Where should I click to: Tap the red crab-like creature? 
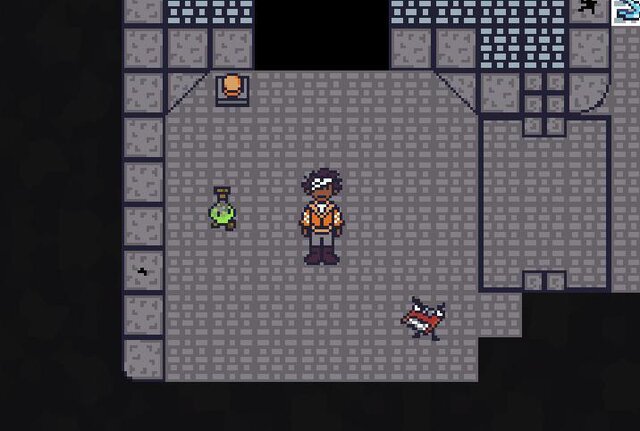click(x=423, y=318)
